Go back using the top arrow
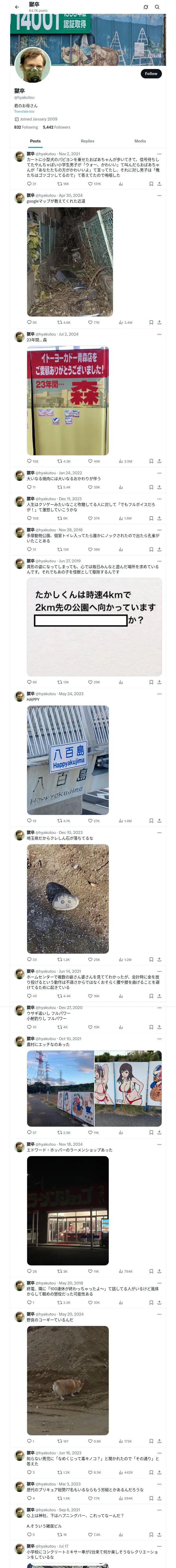Screen dimensions: 176x1568 (17, 7)
